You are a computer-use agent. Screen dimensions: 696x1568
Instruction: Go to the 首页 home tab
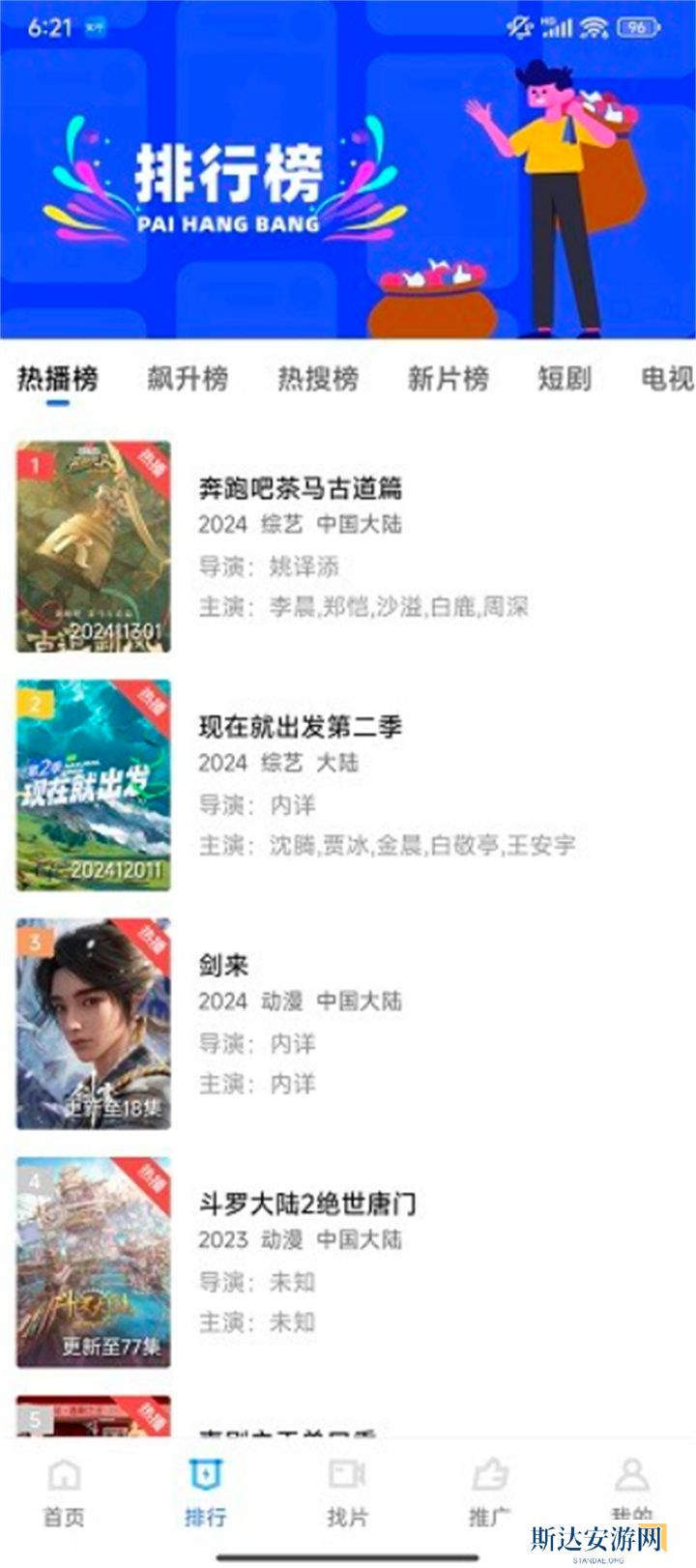click(64, 1492)
